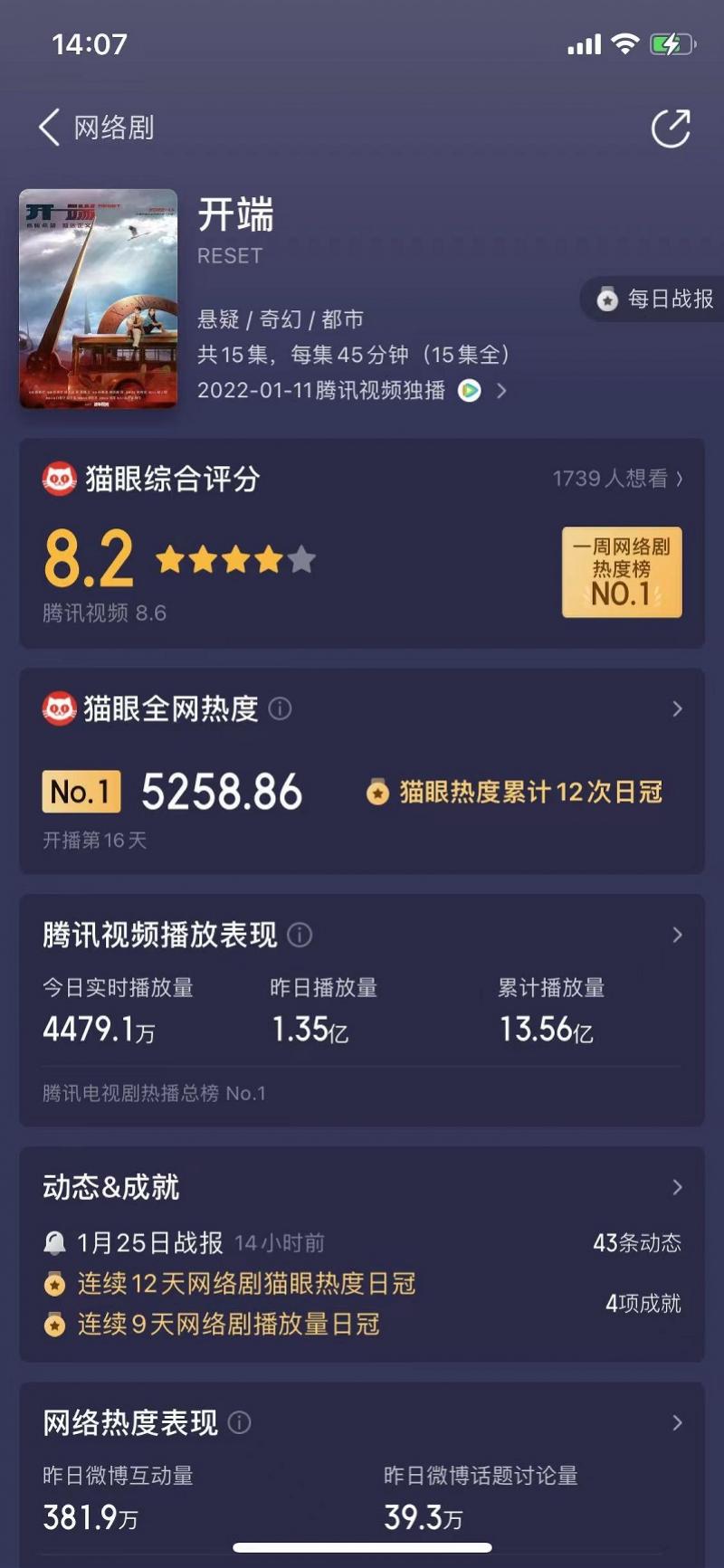Open the 每日战报 daily report
Screen dimensions: 724x1568
click(x=653, y=299)
